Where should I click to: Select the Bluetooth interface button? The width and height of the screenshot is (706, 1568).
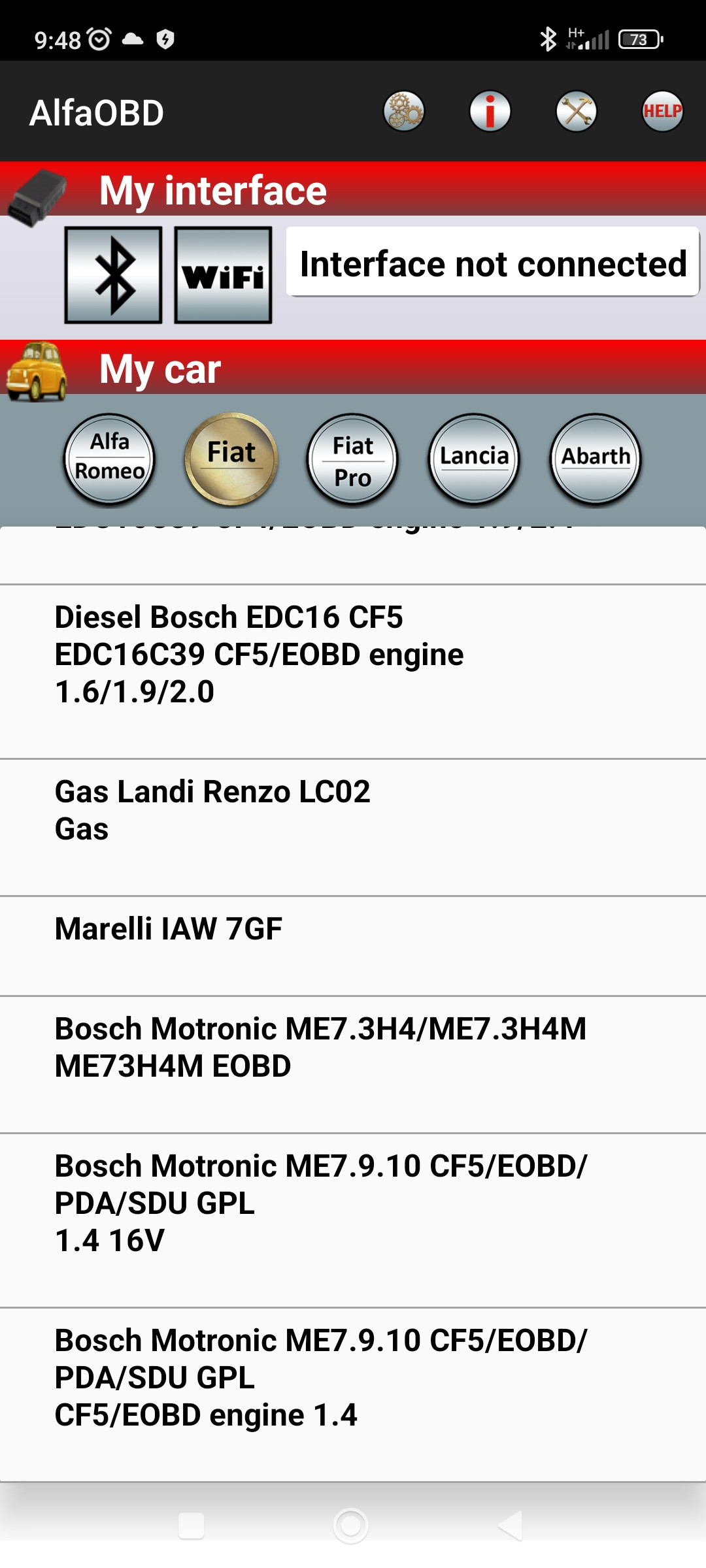click(113, 275)
